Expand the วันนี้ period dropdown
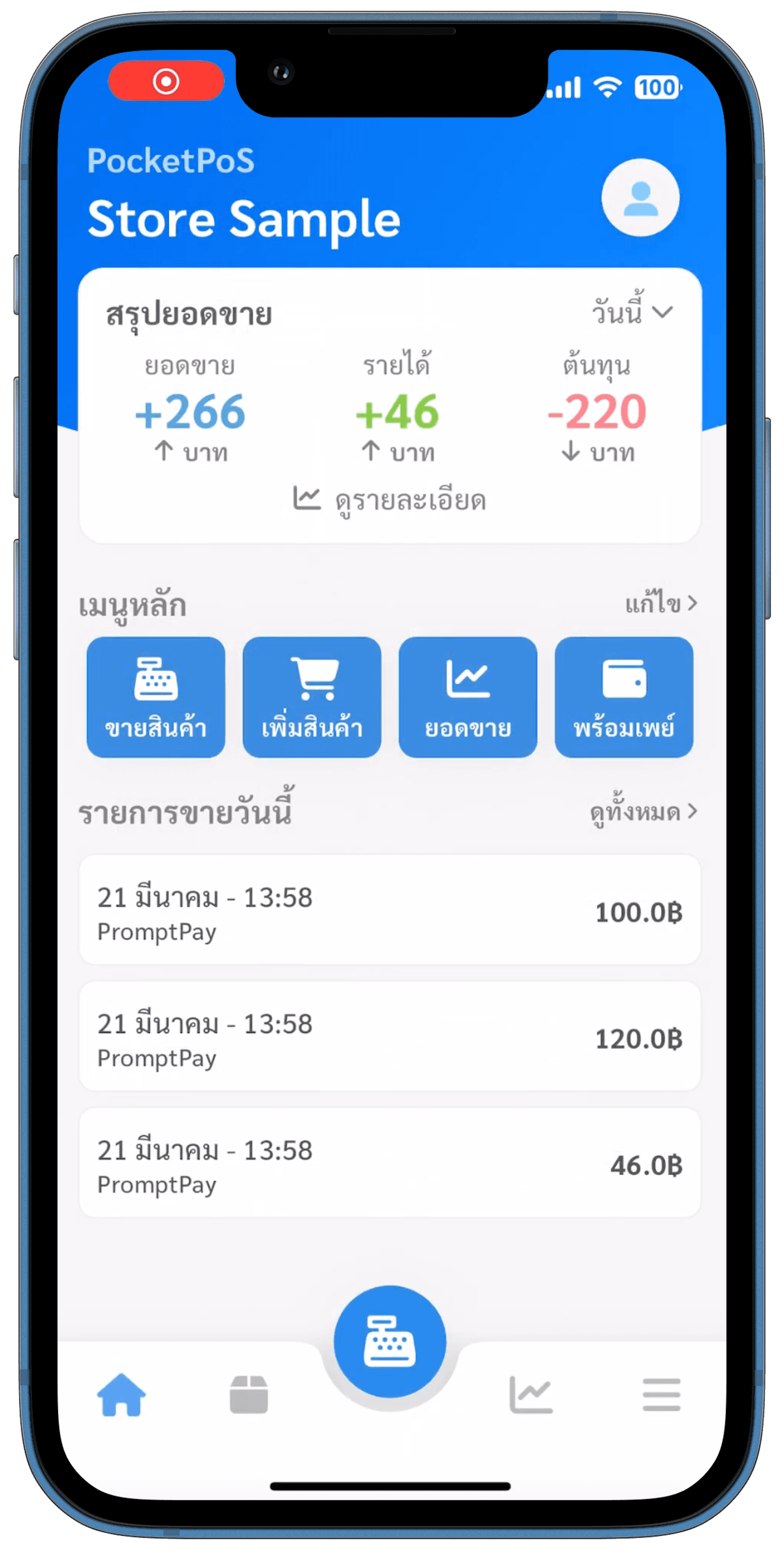This screenshot has height=1550, width=784. click(632, 312)
